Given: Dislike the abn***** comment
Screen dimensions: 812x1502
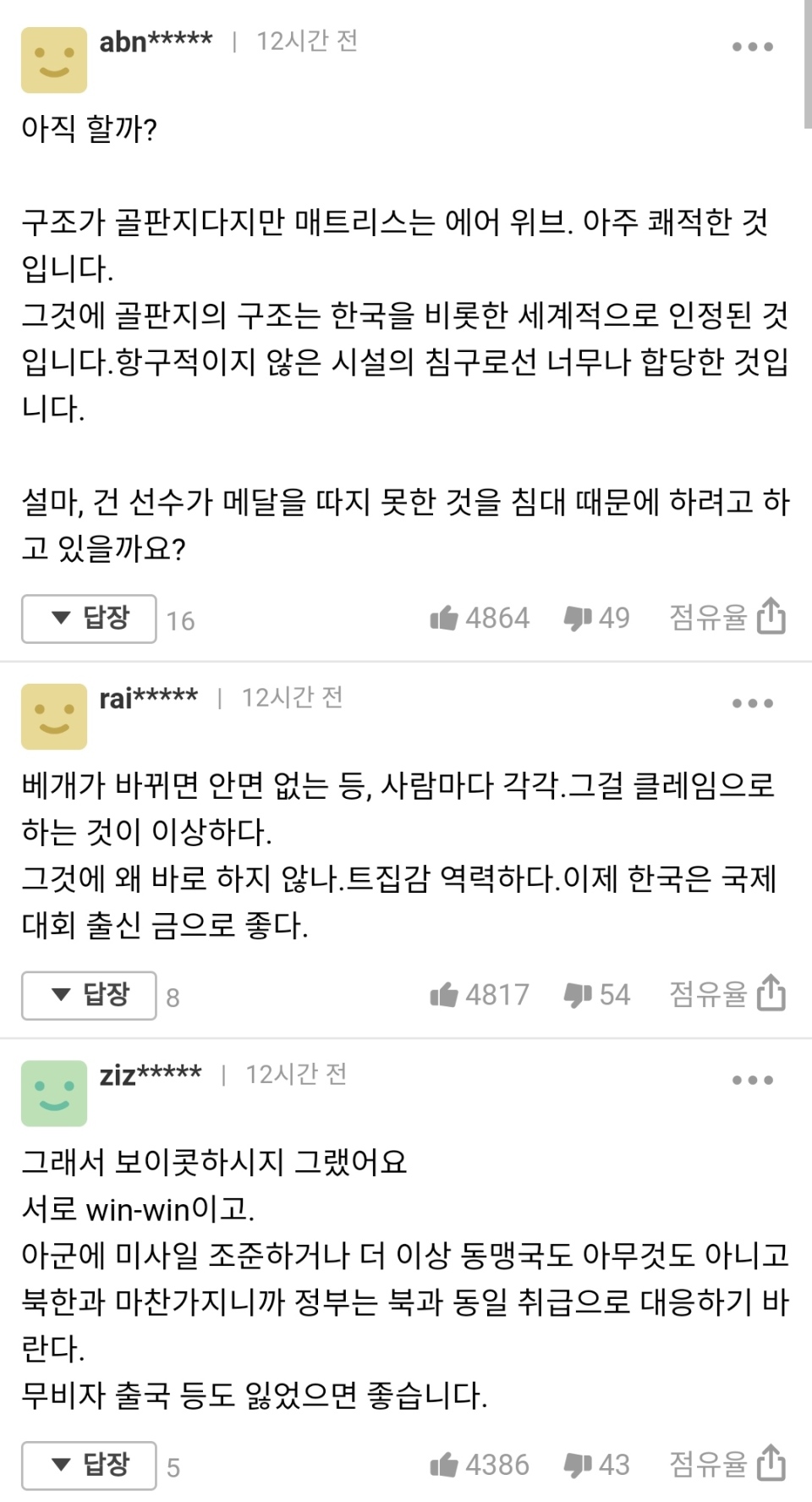Looking at the screenshot, I should coord(578,619).
